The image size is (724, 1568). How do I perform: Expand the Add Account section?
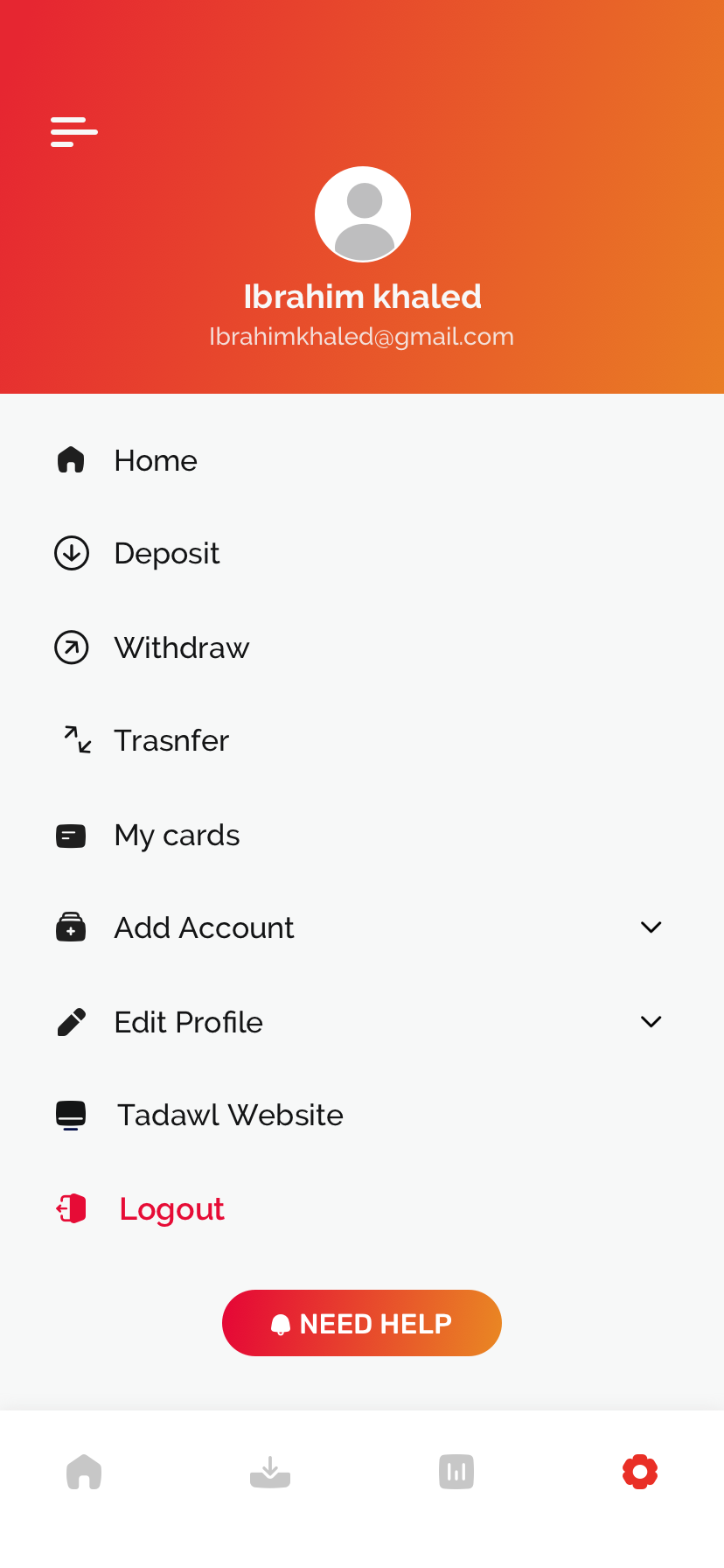(x=362, y=927)
